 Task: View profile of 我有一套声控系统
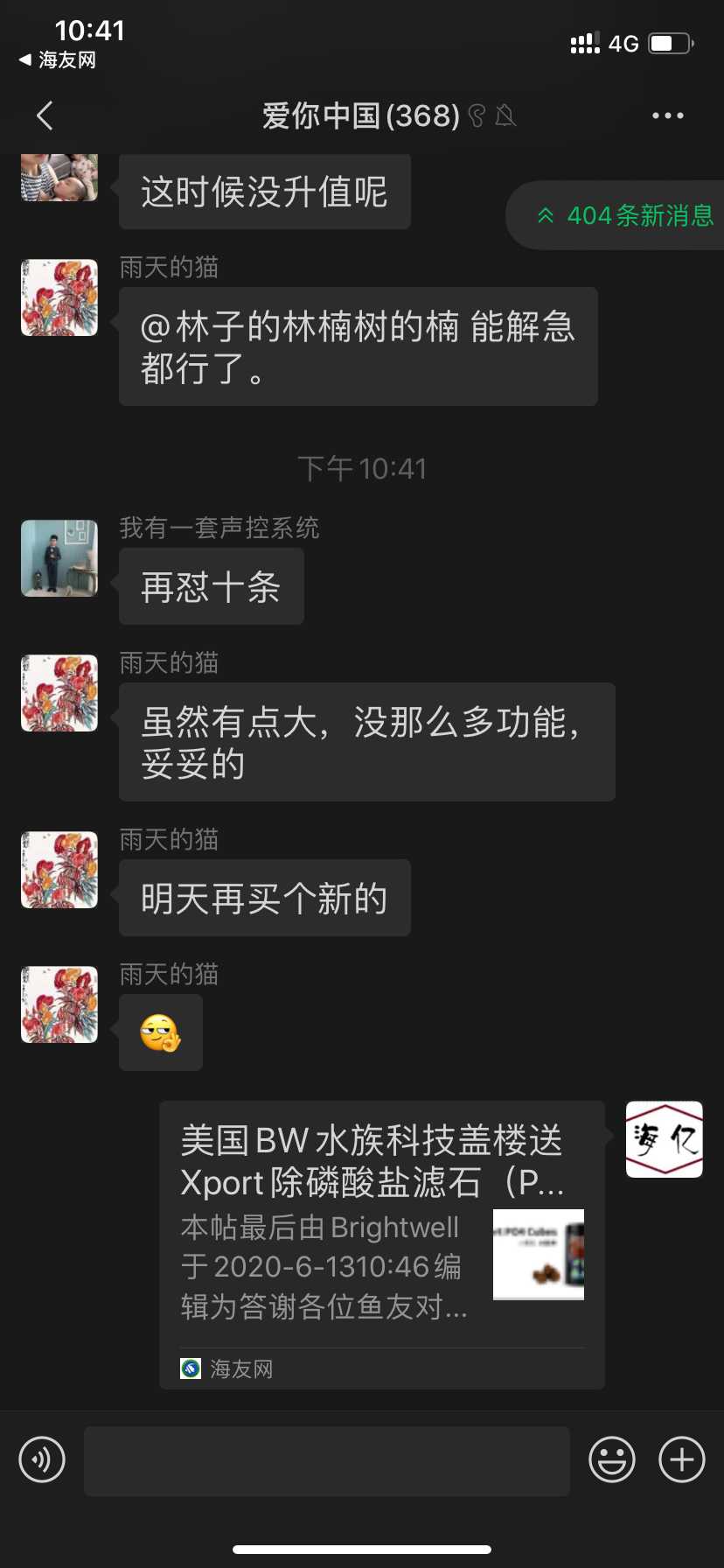(59, 558)
